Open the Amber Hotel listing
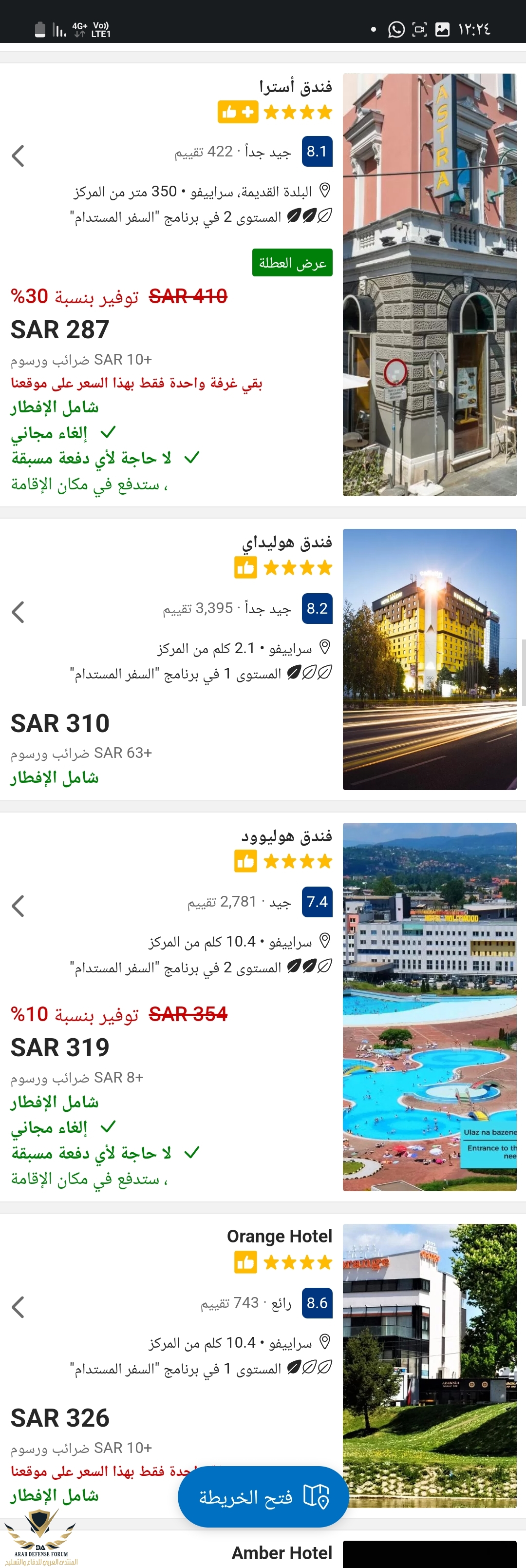Viewport: 526px width, 1568px height. 282,1553
